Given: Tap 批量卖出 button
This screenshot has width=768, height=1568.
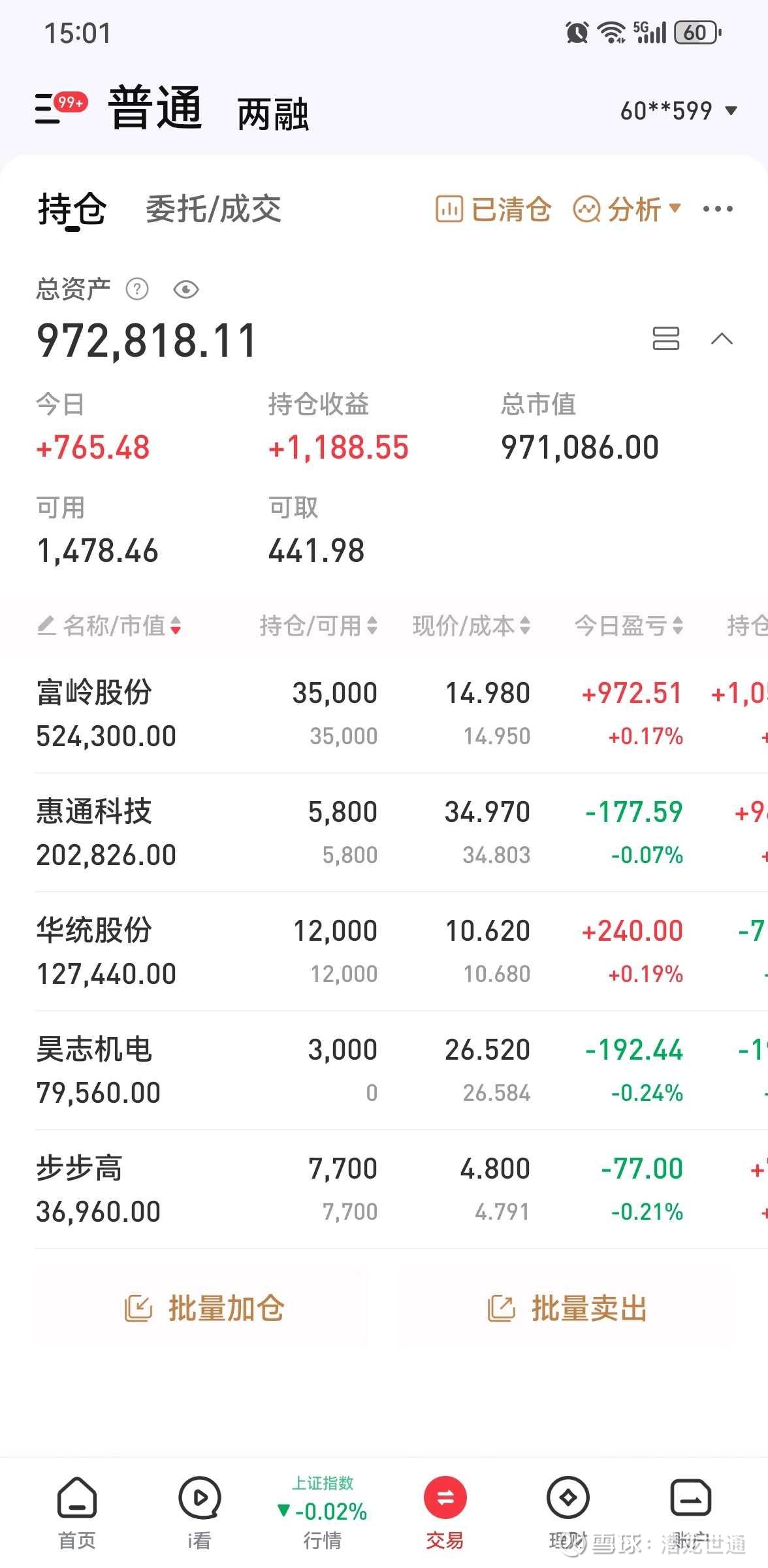Looking at the screenshot, I should (x=568, y=1308).
